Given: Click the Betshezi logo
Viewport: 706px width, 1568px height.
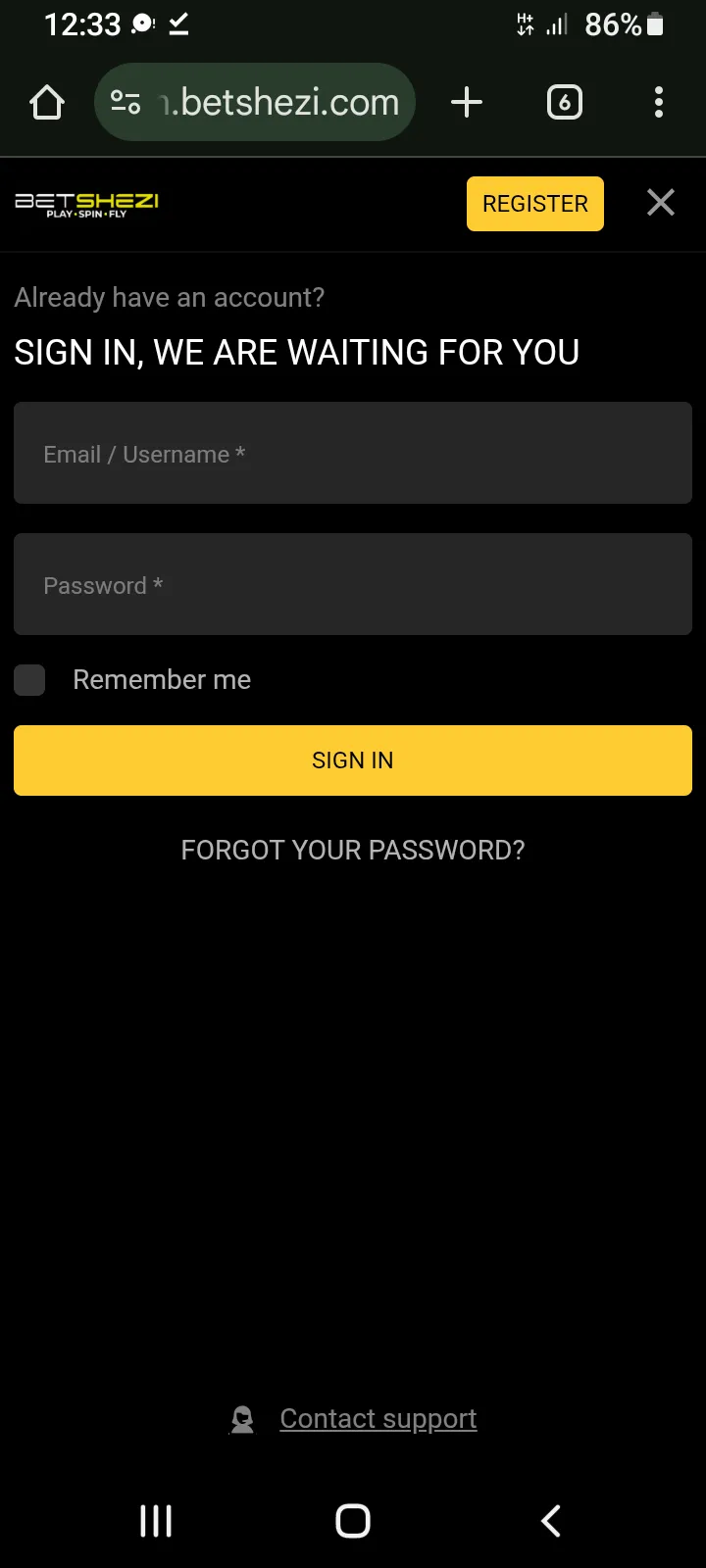Looking at the screenshot, I should 86,203.
